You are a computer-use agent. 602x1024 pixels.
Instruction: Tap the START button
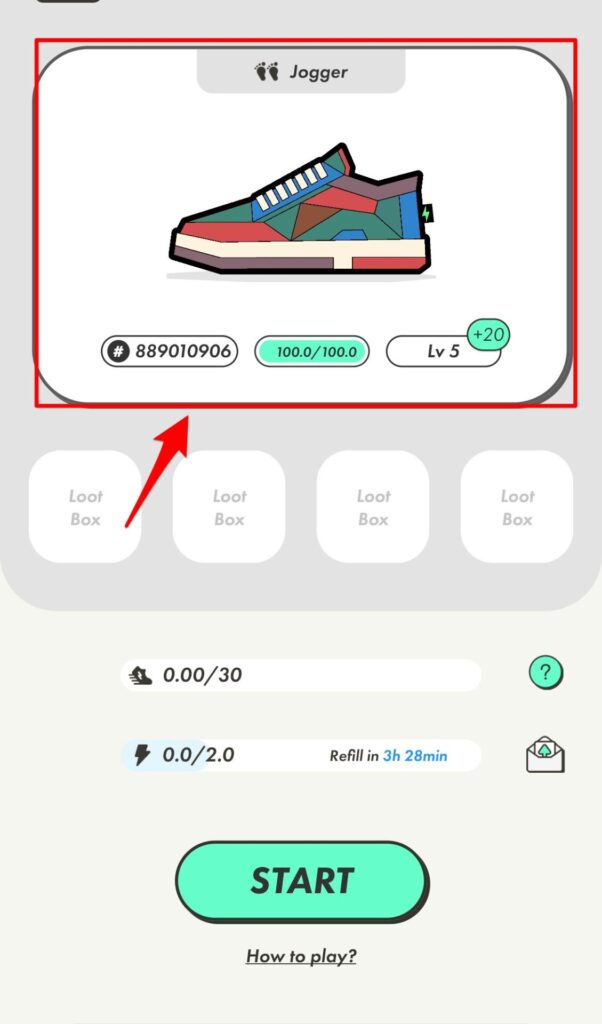coord(302,881)
